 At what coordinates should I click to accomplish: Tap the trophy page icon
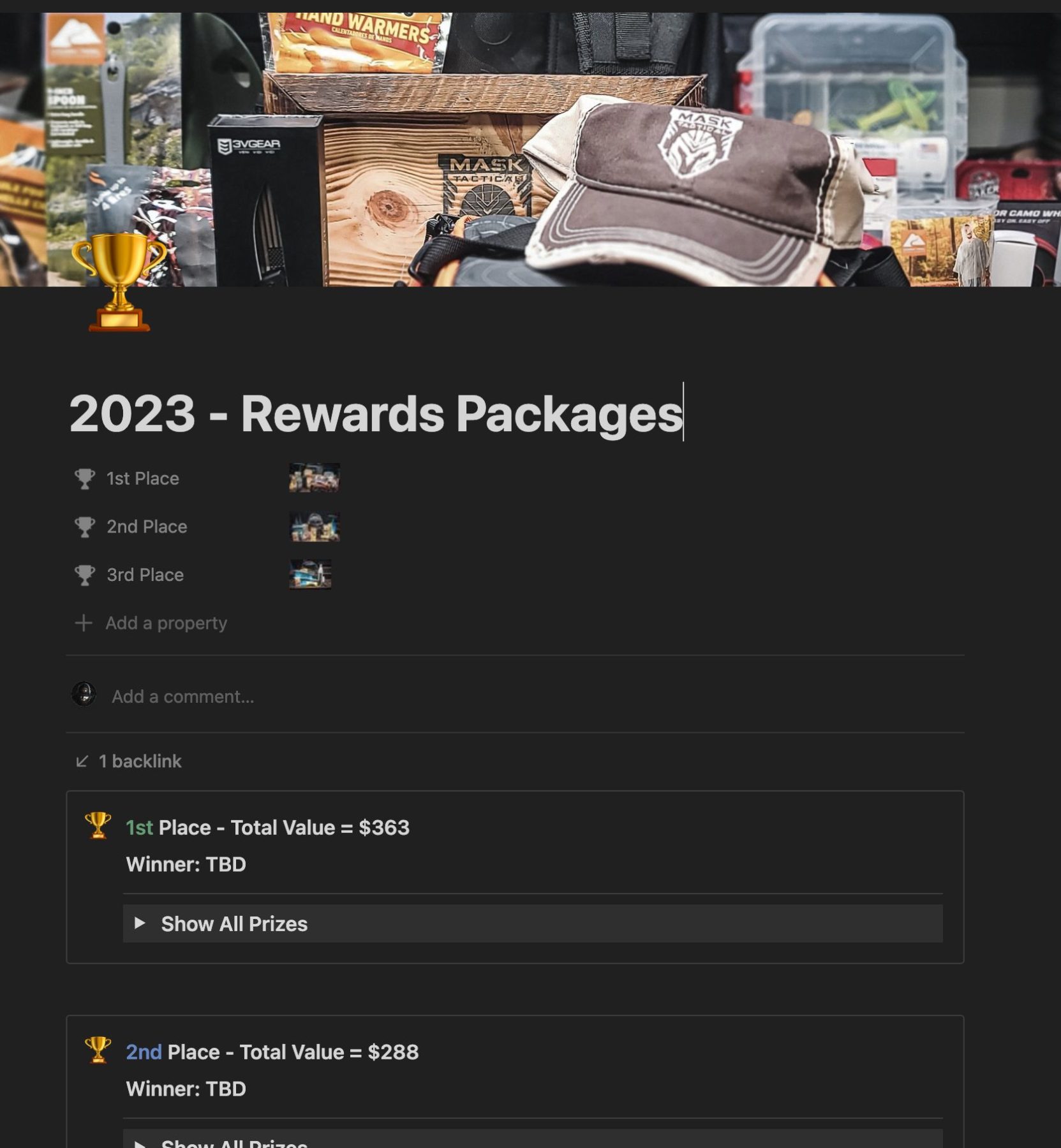click(x=119, y=282)
